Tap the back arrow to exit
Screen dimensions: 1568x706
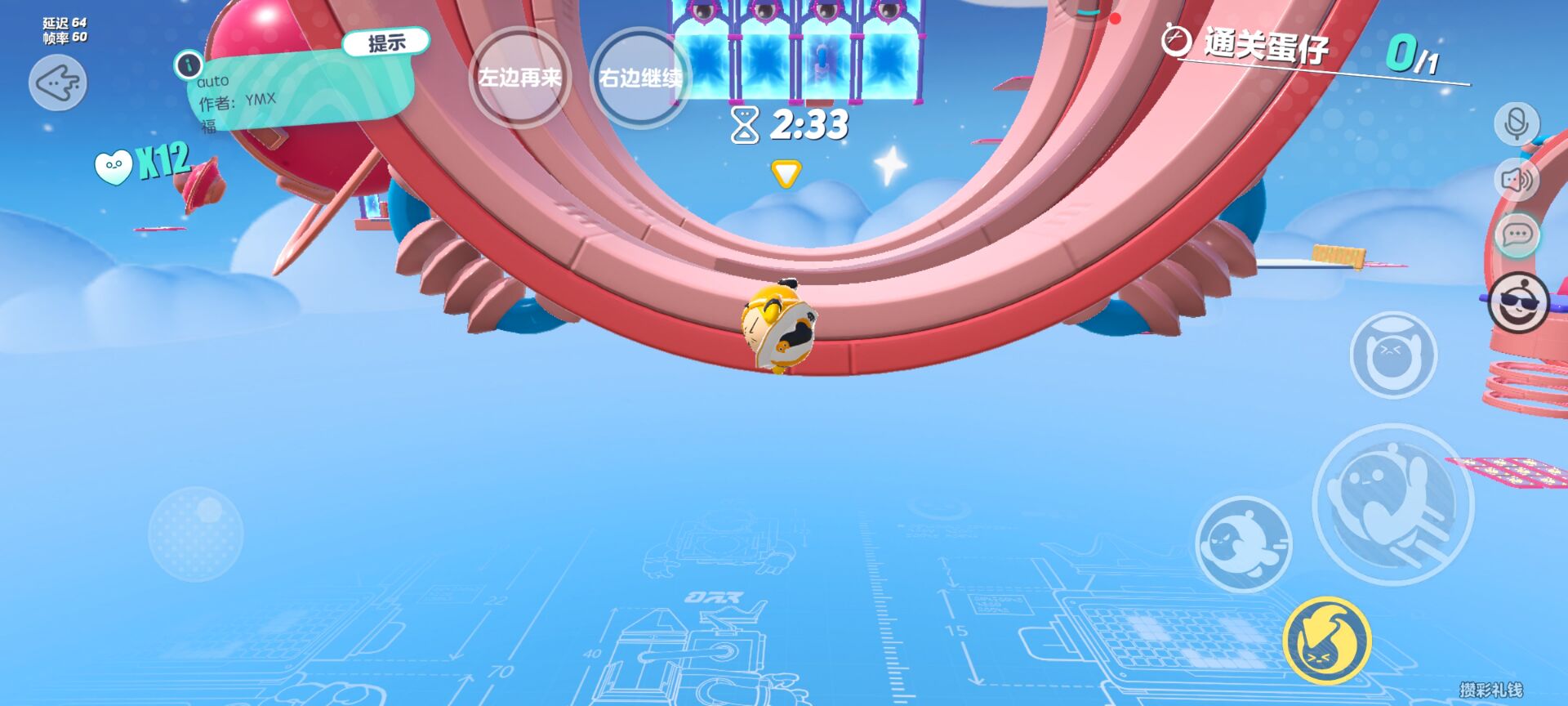(58, 83)
